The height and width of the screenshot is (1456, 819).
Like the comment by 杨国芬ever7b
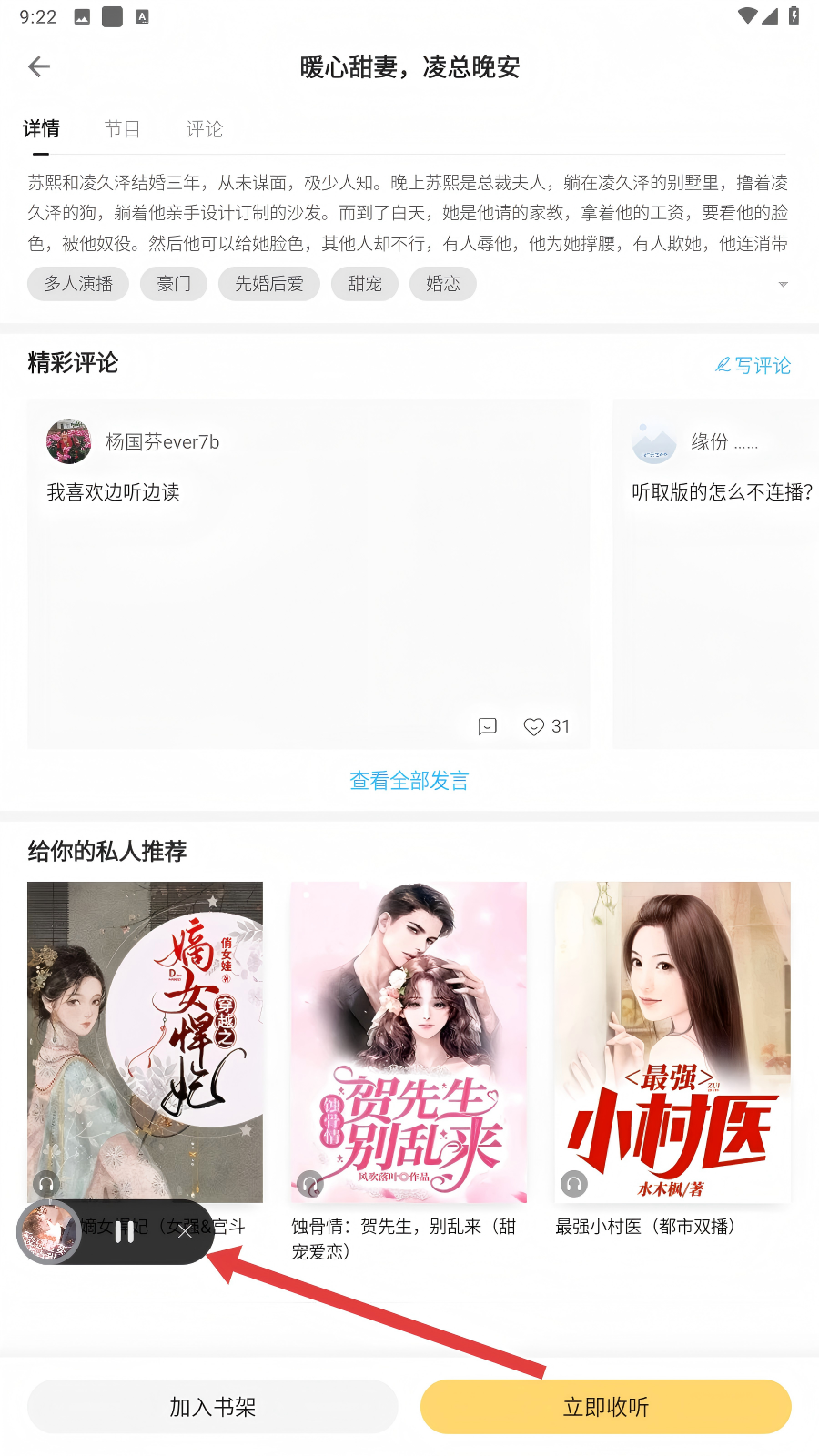coord(534,726)
